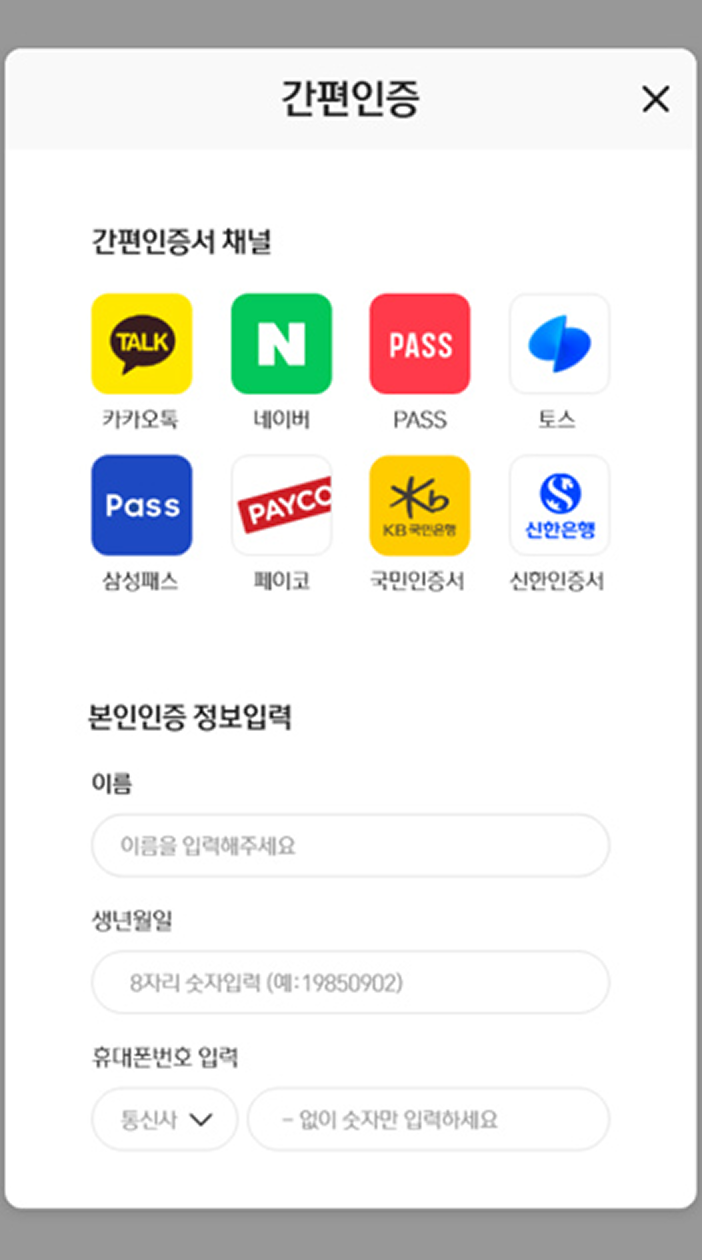Choose 삼성패스 for authentication
702x1260 pixels.
coord(141,505)
